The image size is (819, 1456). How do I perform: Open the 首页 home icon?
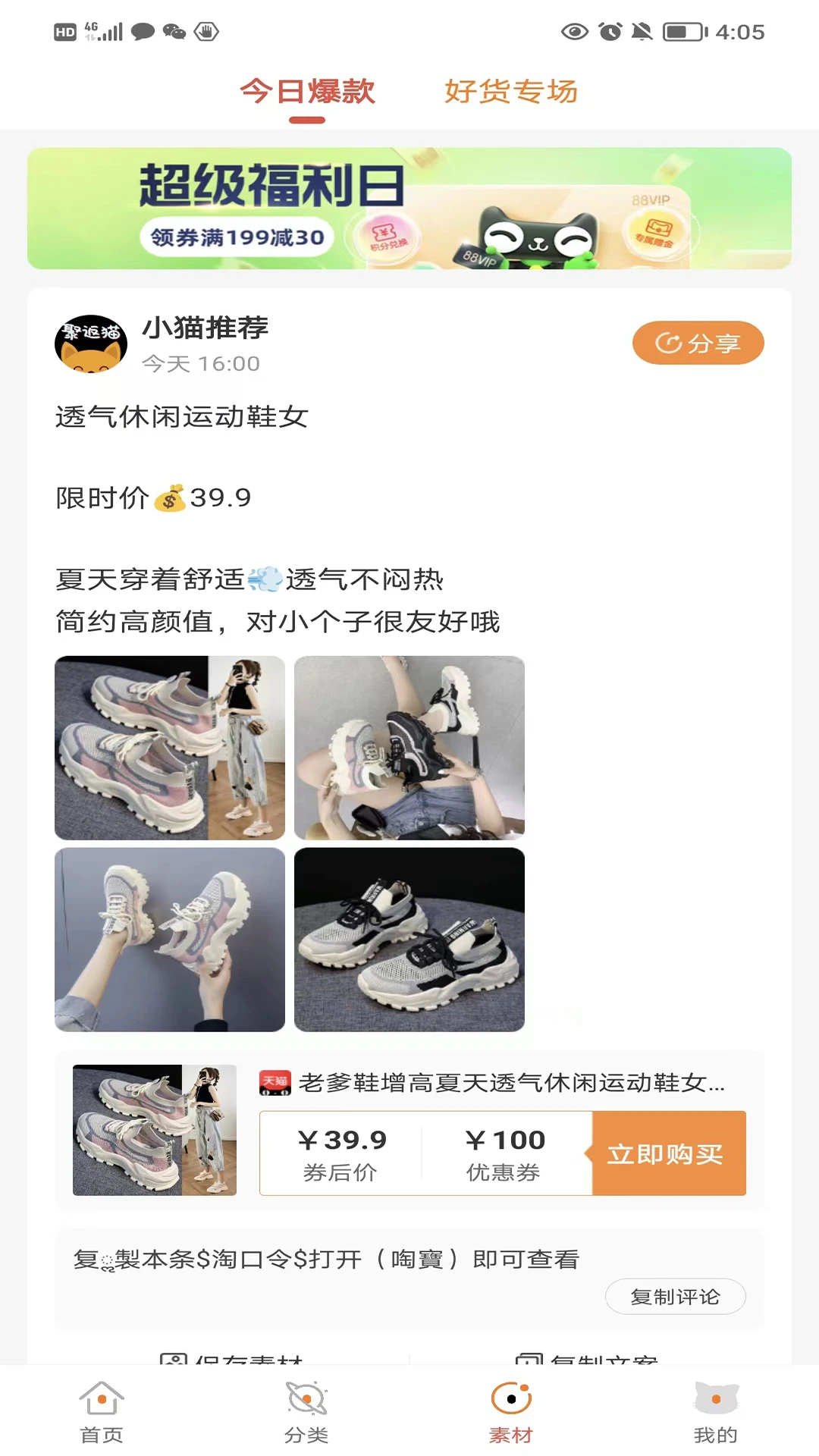tap(103, 1400)
